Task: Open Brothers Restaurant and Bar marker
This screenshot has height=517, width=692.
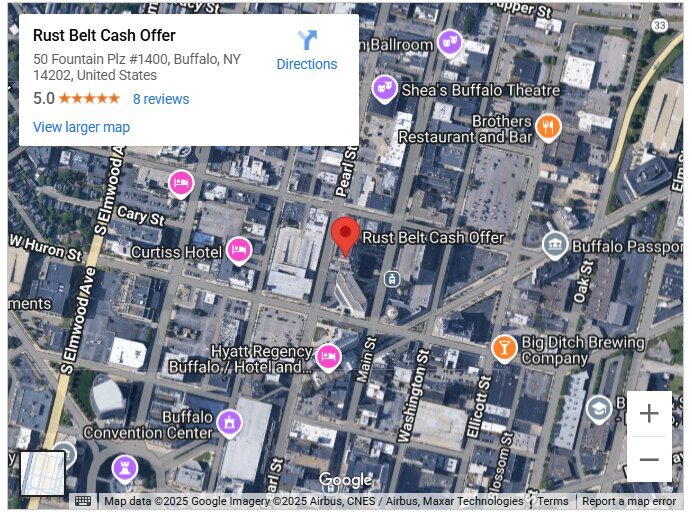Action: coord(548,127)
